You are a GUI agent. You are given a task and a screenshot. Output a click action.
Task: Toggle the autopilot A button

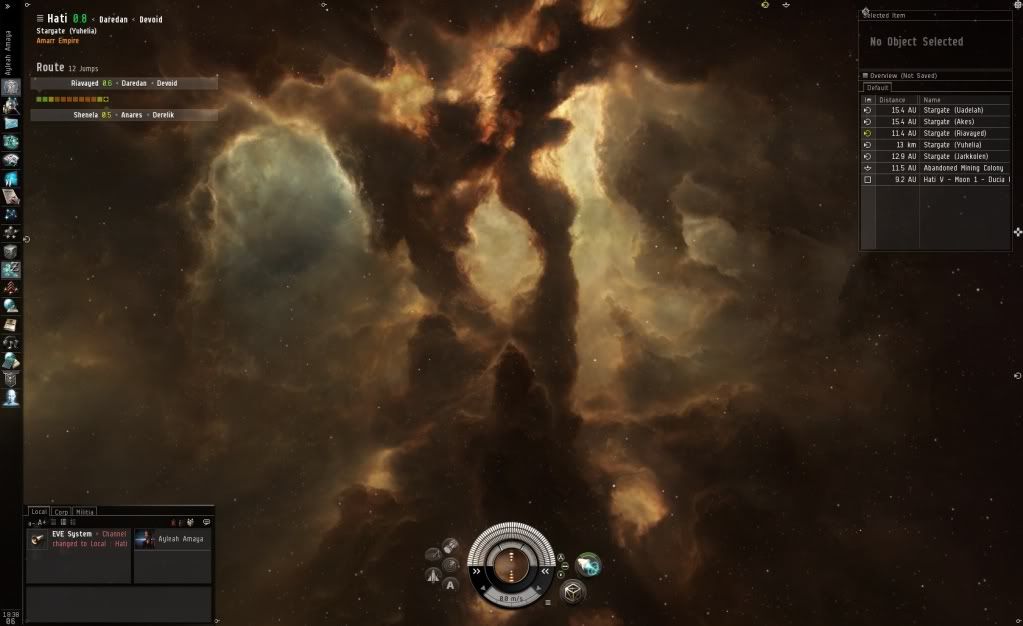(x=450, y=585)
